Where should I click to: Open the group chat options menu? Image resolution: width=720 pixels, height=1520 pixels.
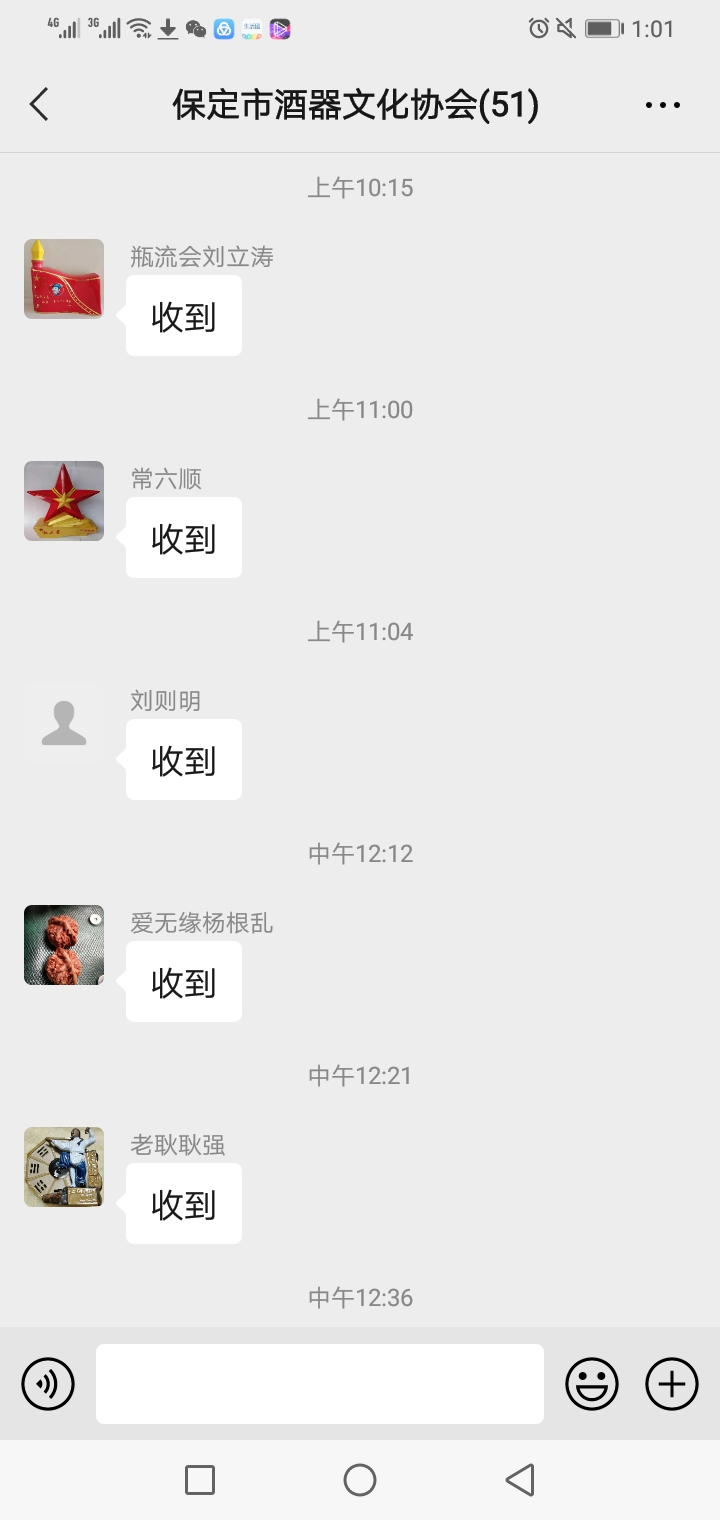pos(662,105)
